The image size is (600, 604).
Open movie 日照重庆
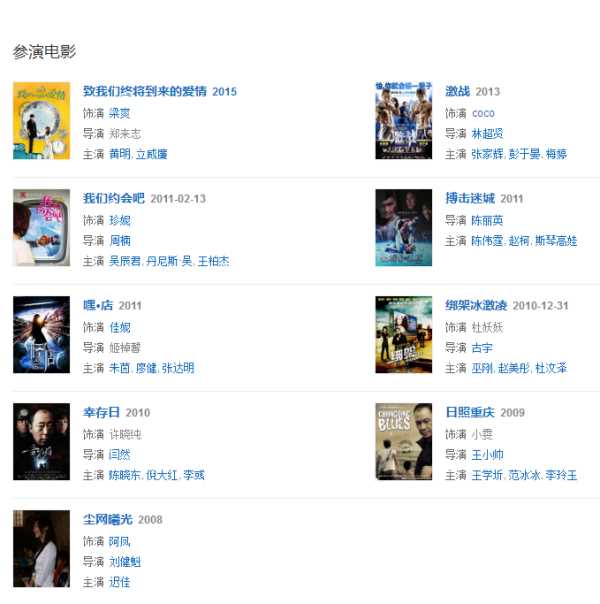pos(470,413)
